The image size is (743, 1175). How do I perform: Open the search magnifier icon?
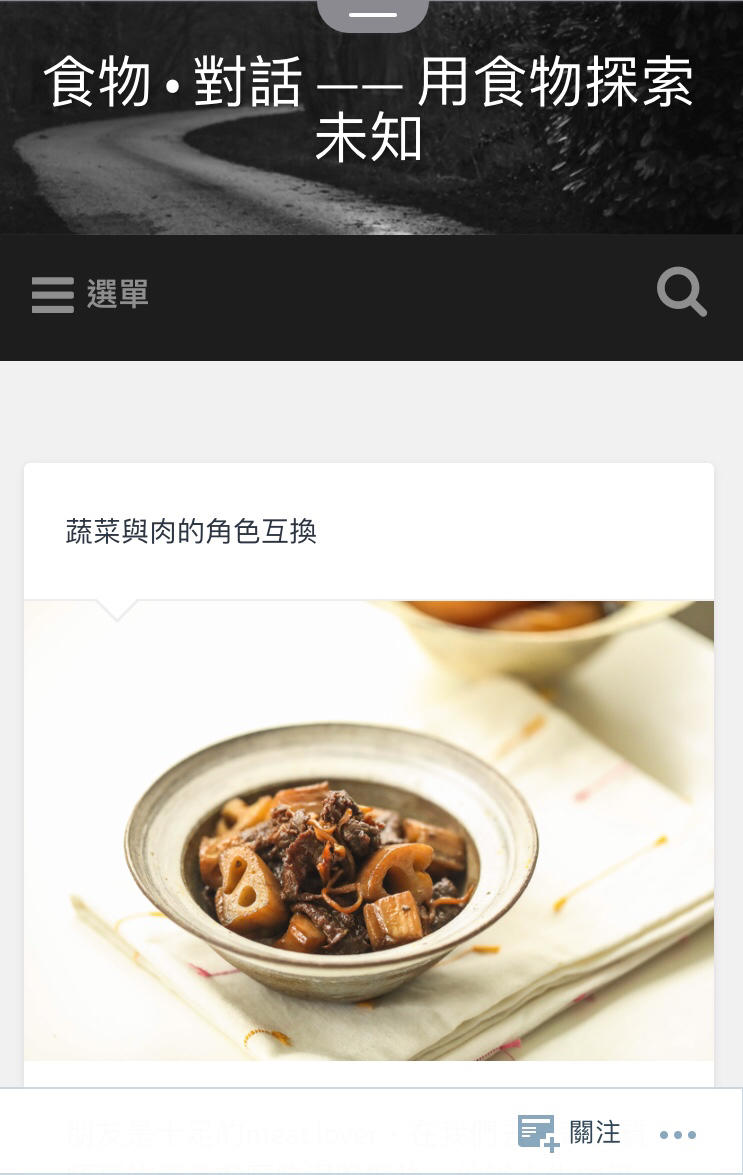coord(681,294)
